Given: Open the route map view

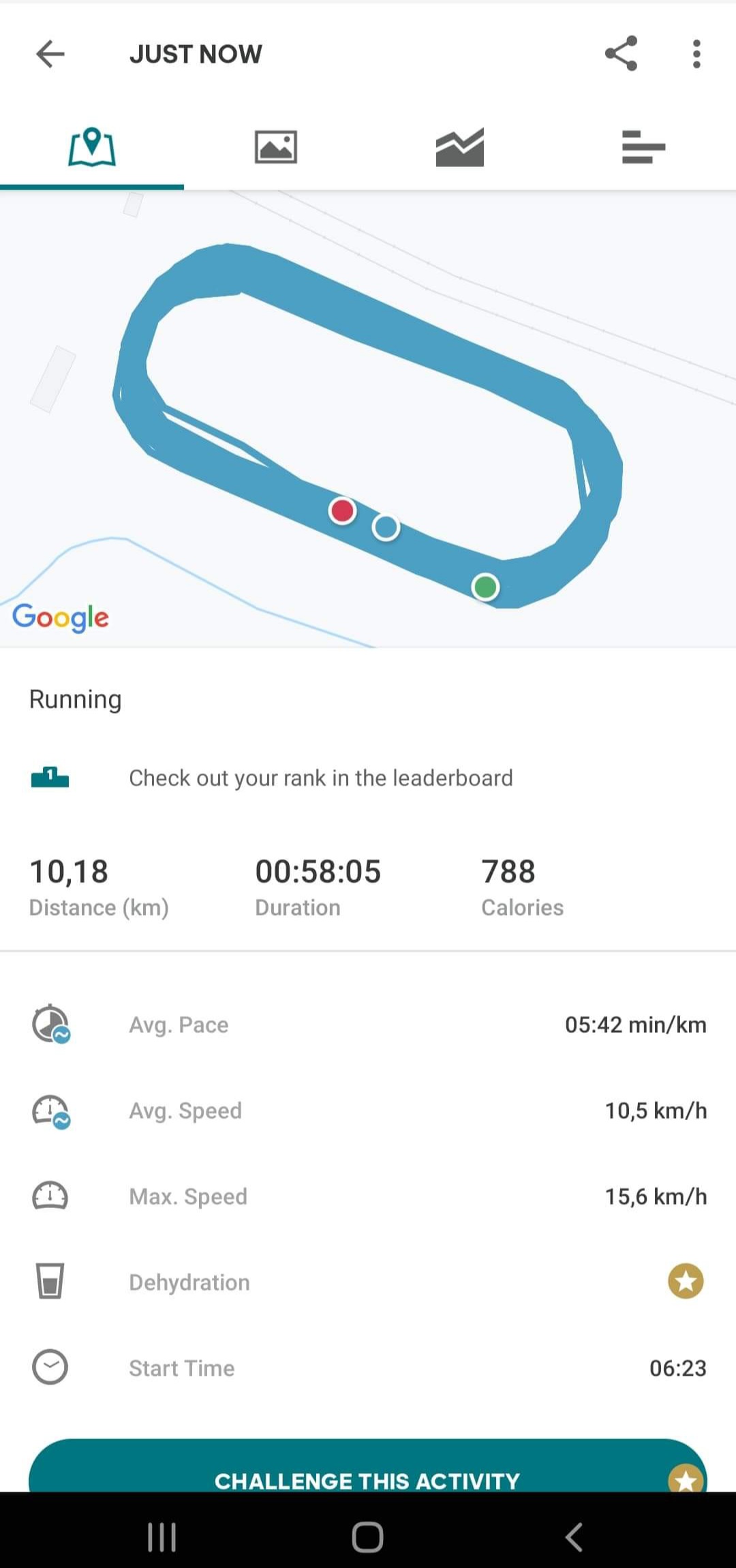Looking at the screenshot, I should (x=368, y=419).
